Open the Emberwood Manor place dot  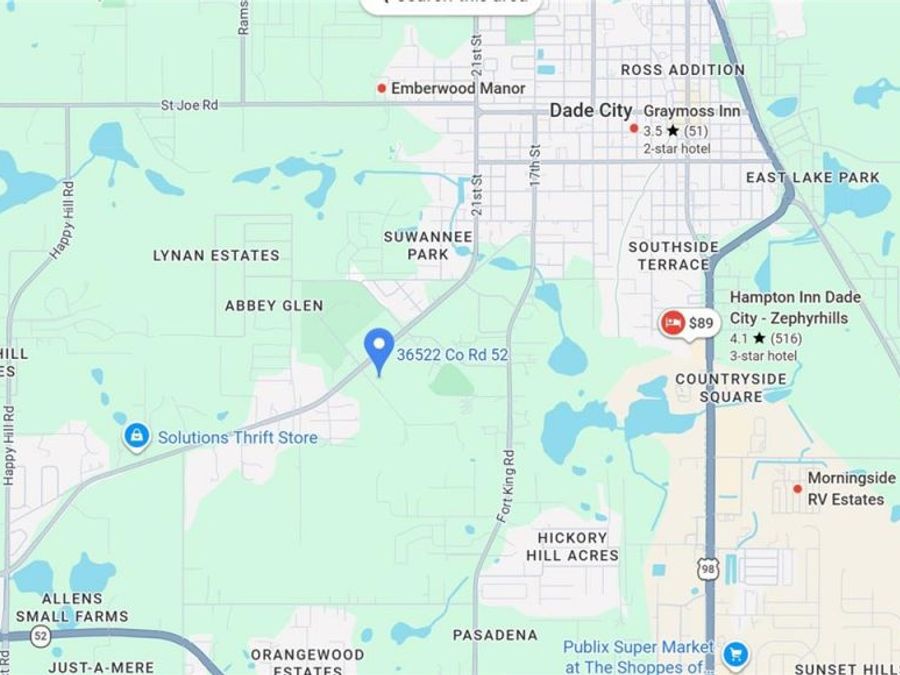(381, 89)
